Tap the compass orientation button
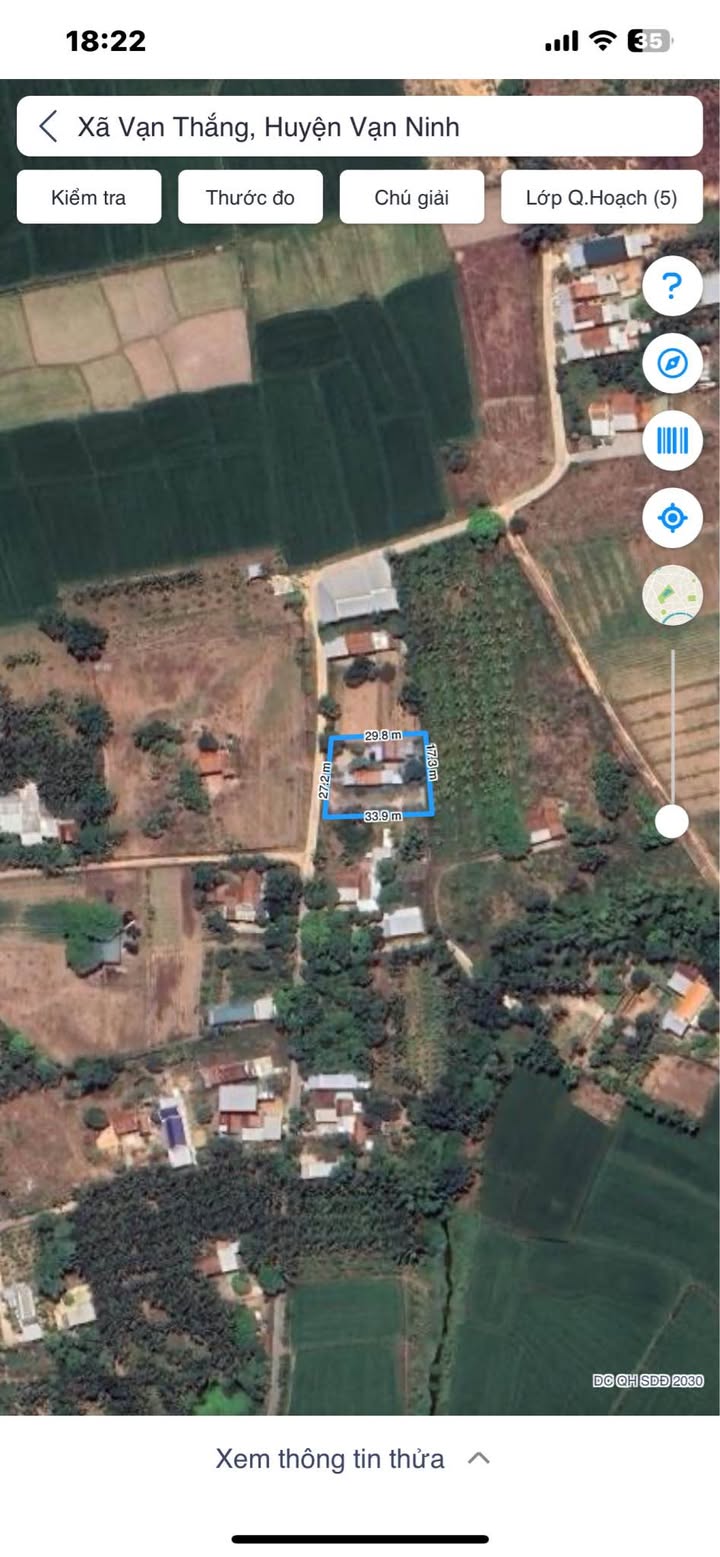This screenshot has width=720, height=1557. 672,363
